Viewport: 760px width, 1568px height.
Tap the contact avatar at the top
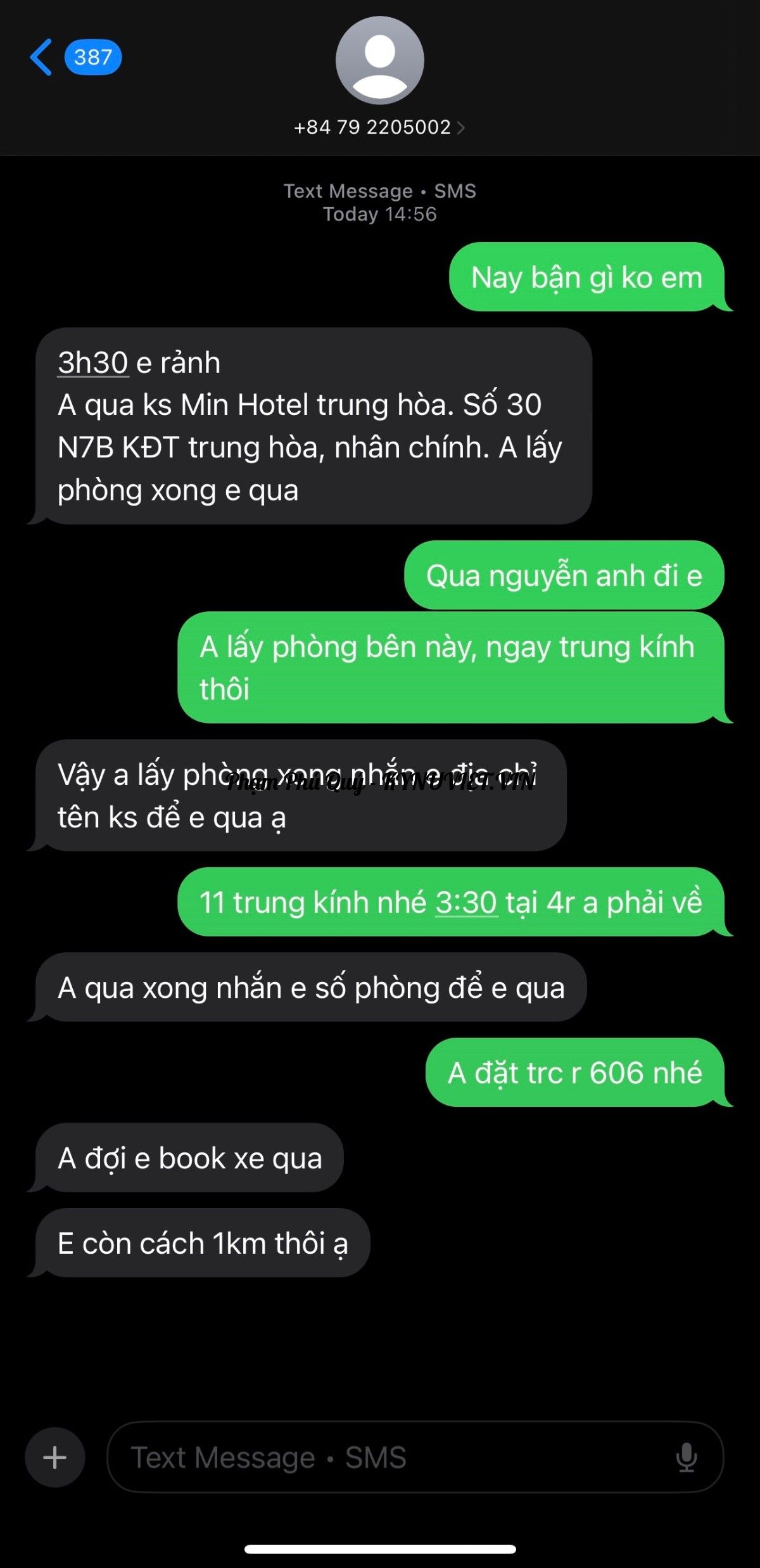point(379,61)
